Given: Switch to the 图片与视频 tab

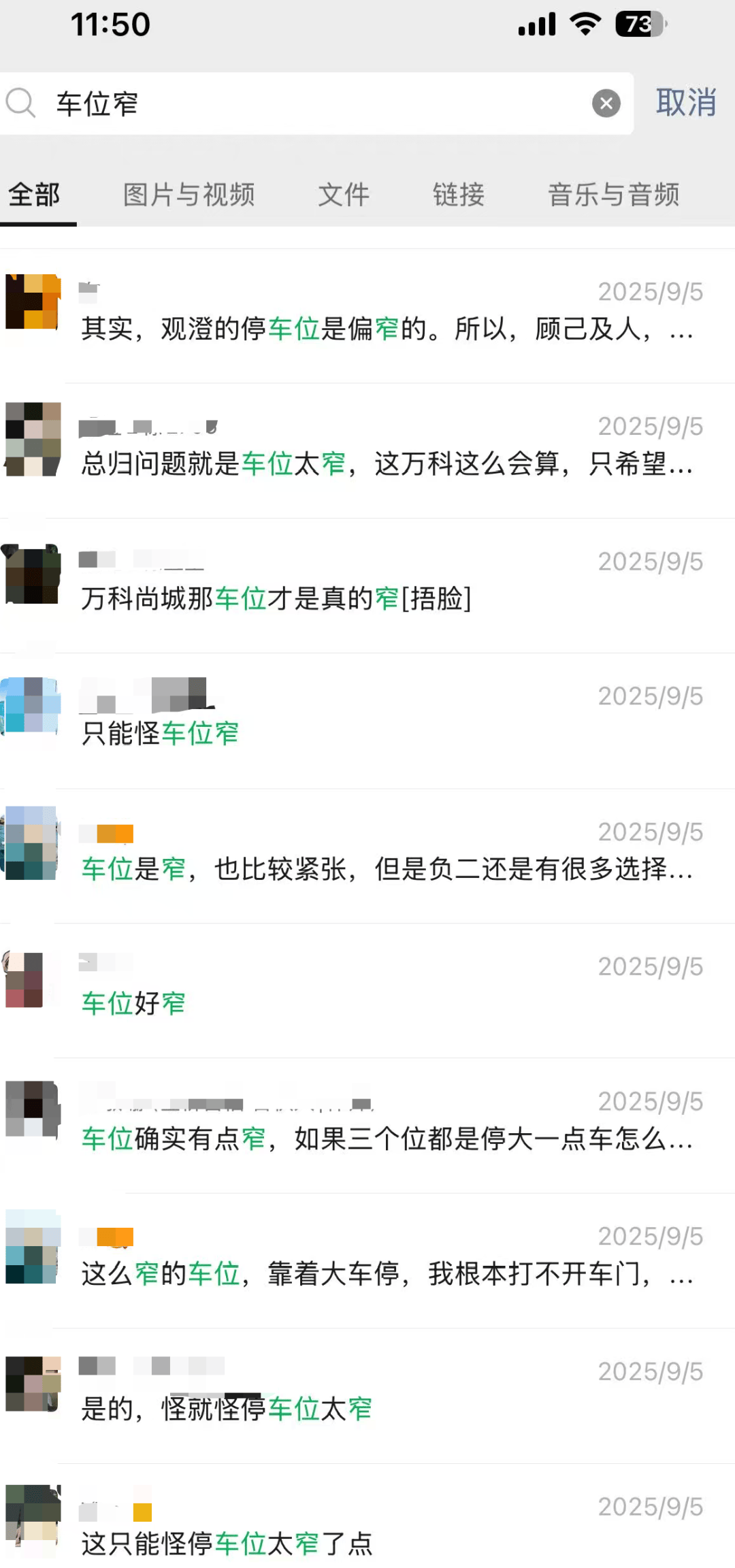Looking at the screenshot, I should 189,195.
